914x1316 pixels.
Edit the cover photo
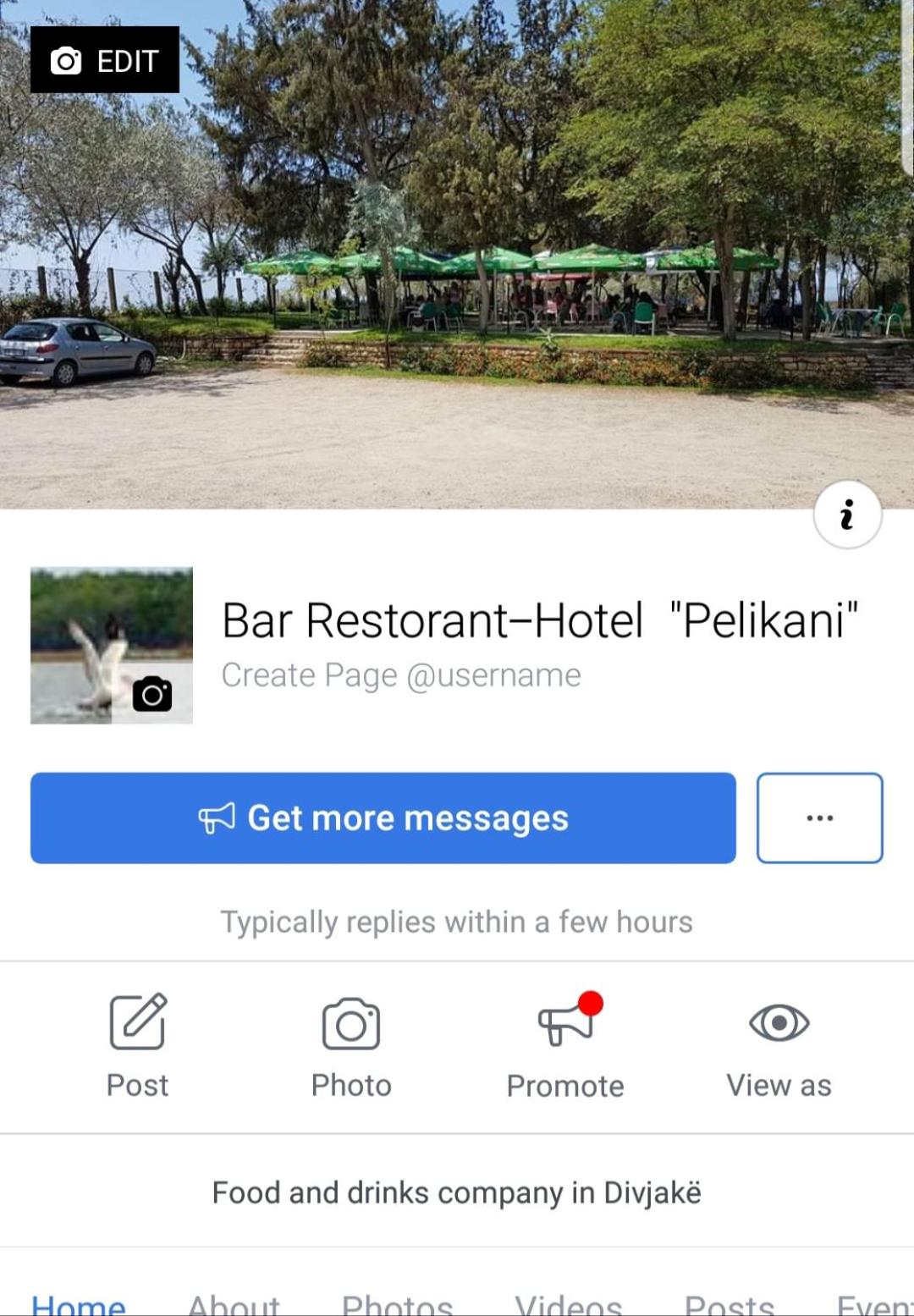point(105,60)
